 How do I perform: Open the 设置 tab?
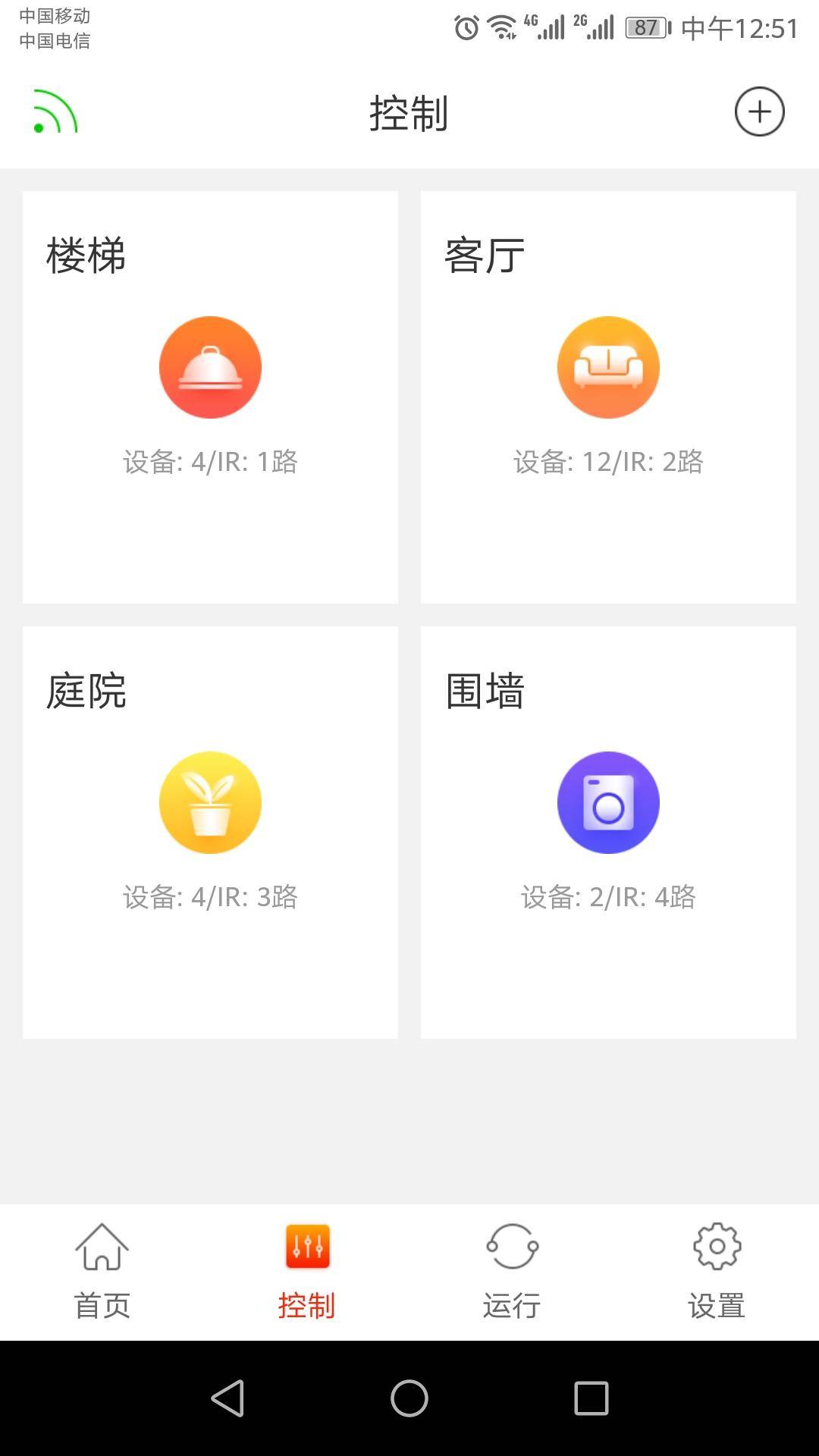pyautogui.click(x=717, y=1272)
